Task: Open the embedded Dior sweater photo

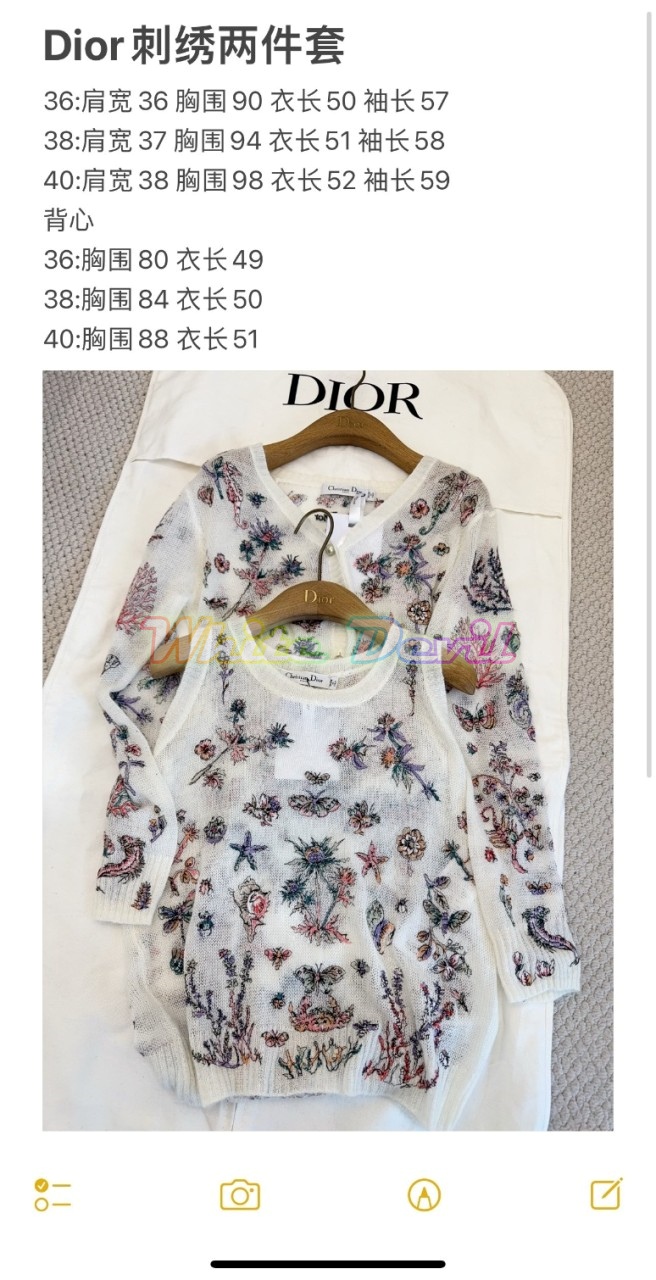Action: coord(327,750)
